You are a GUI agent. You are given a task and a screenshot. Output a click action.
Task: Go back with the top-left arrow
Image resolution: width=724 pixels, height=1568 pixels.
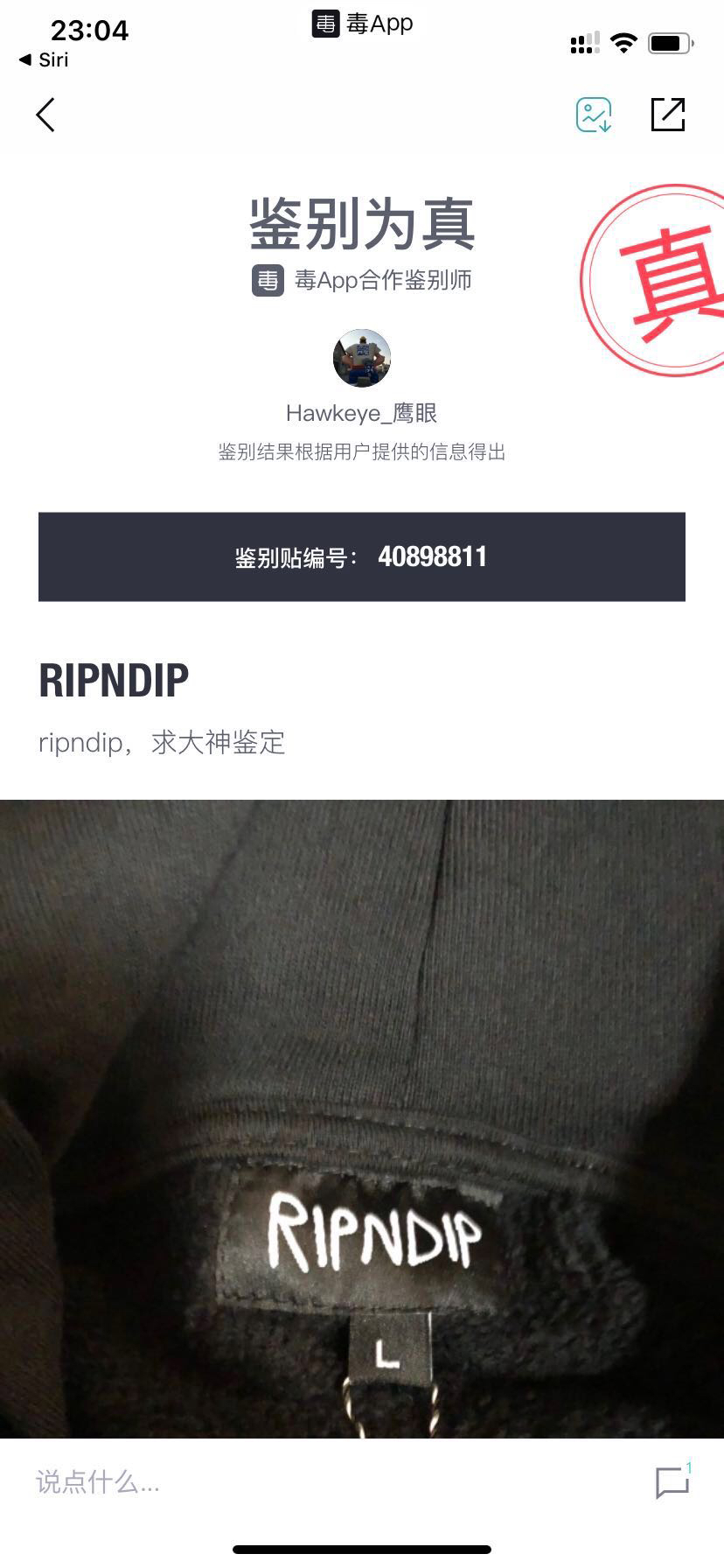coord(45,115)
